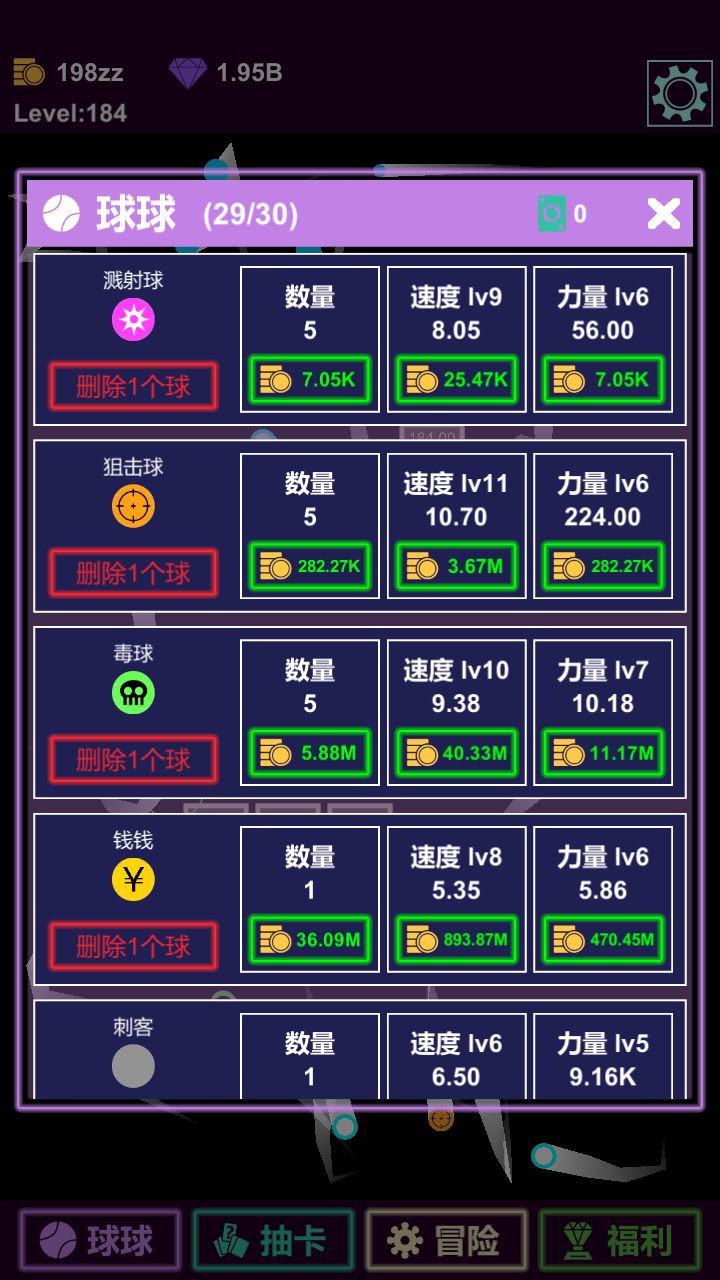Delete one 溅射球 ball
Screen dimensions: 720x1280
[133, 387]
